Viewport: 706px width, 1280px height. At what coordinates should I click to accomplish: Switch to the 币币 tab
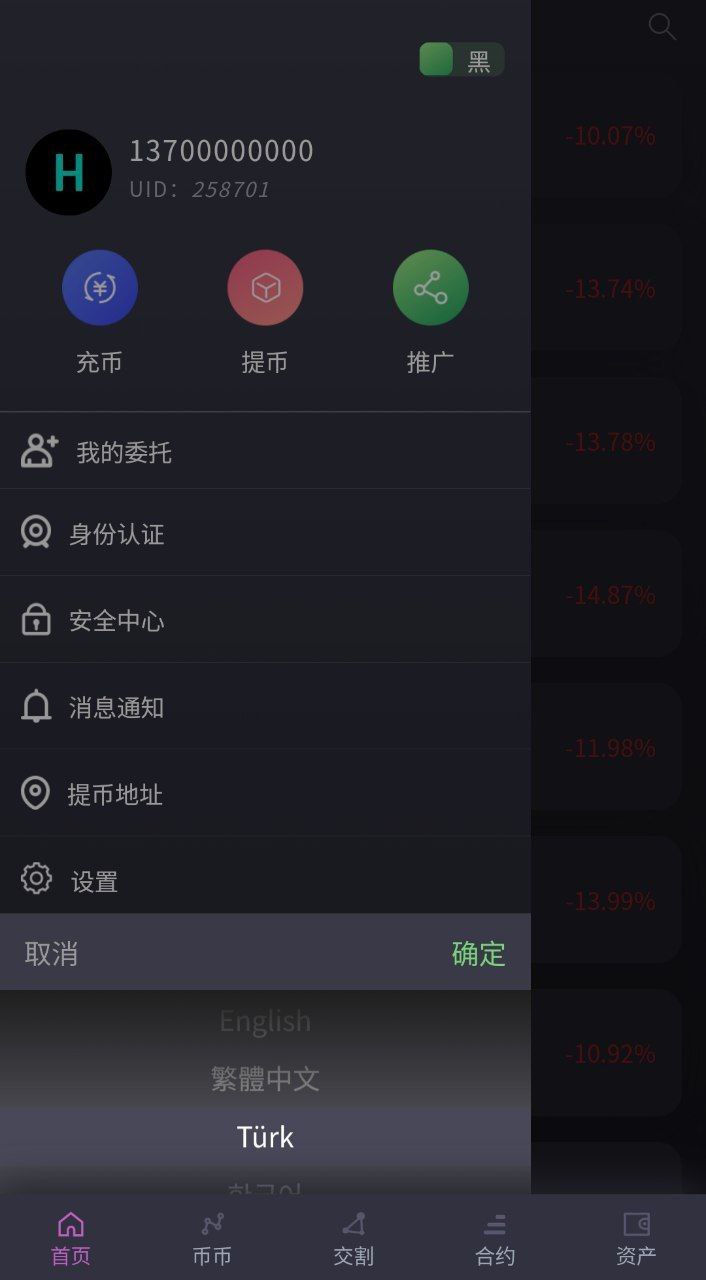point(212,1238)
